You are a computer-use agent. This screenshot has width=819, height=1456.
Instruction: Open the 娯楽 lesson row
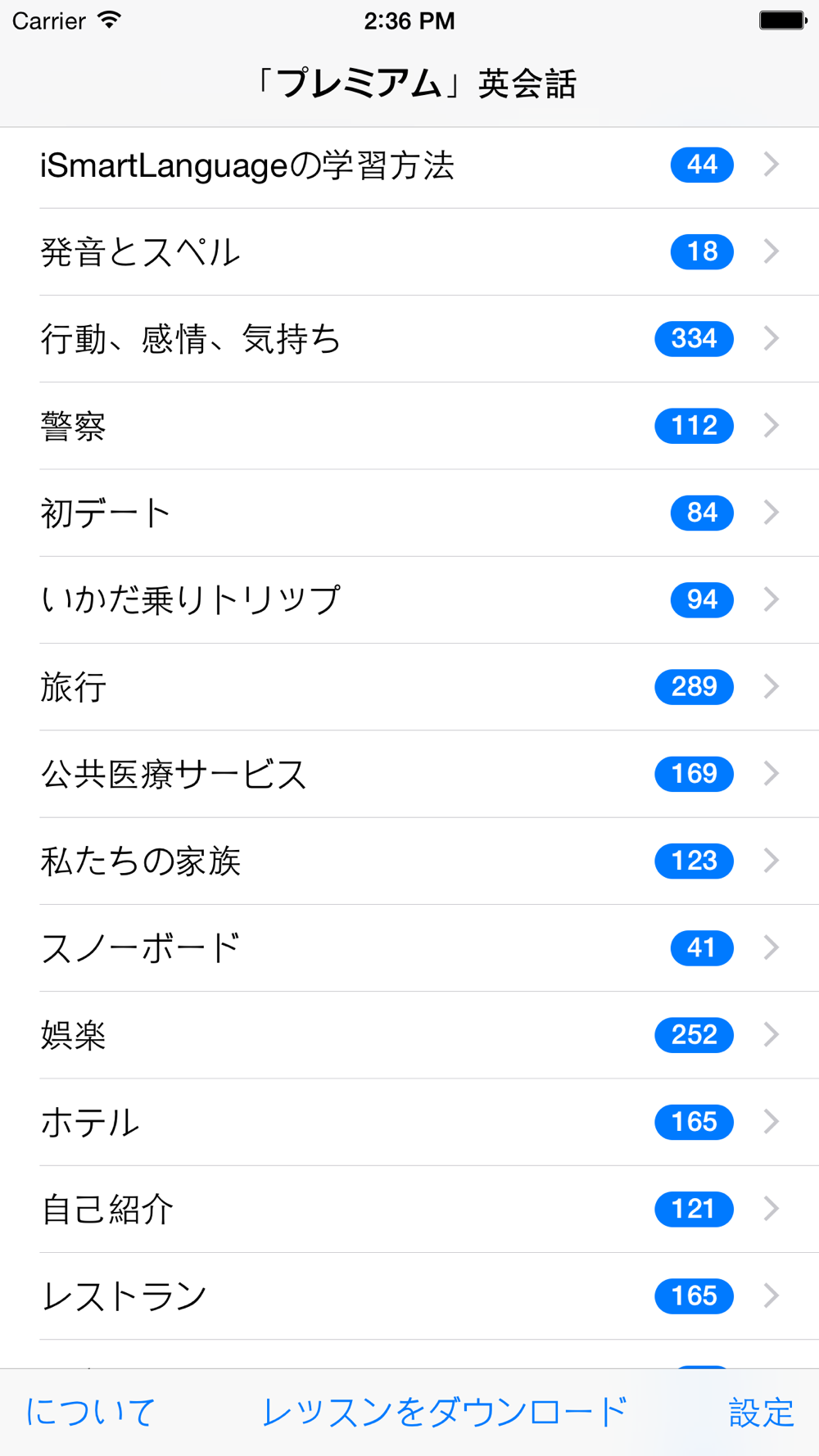coord(409,1035)
